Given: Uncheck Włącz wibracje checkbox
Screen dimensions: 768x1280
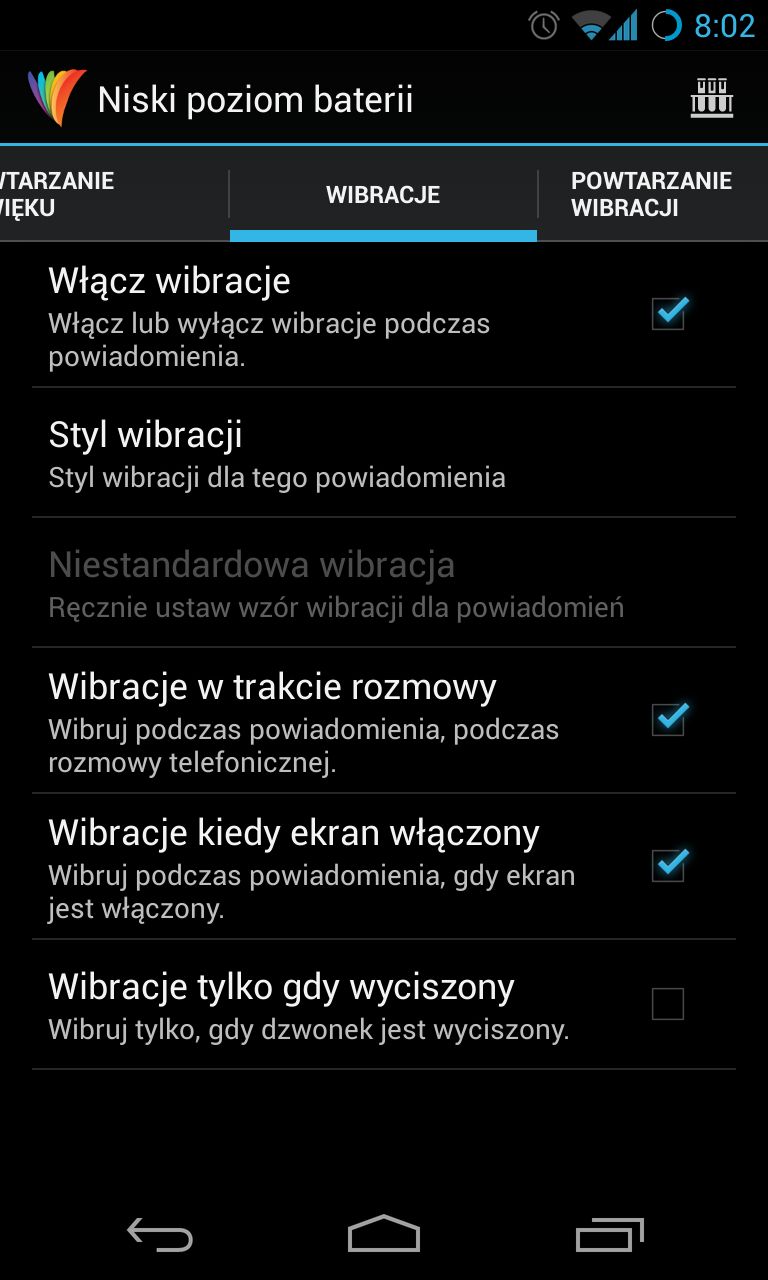Looking at the screenshot, I should (668, 313).
